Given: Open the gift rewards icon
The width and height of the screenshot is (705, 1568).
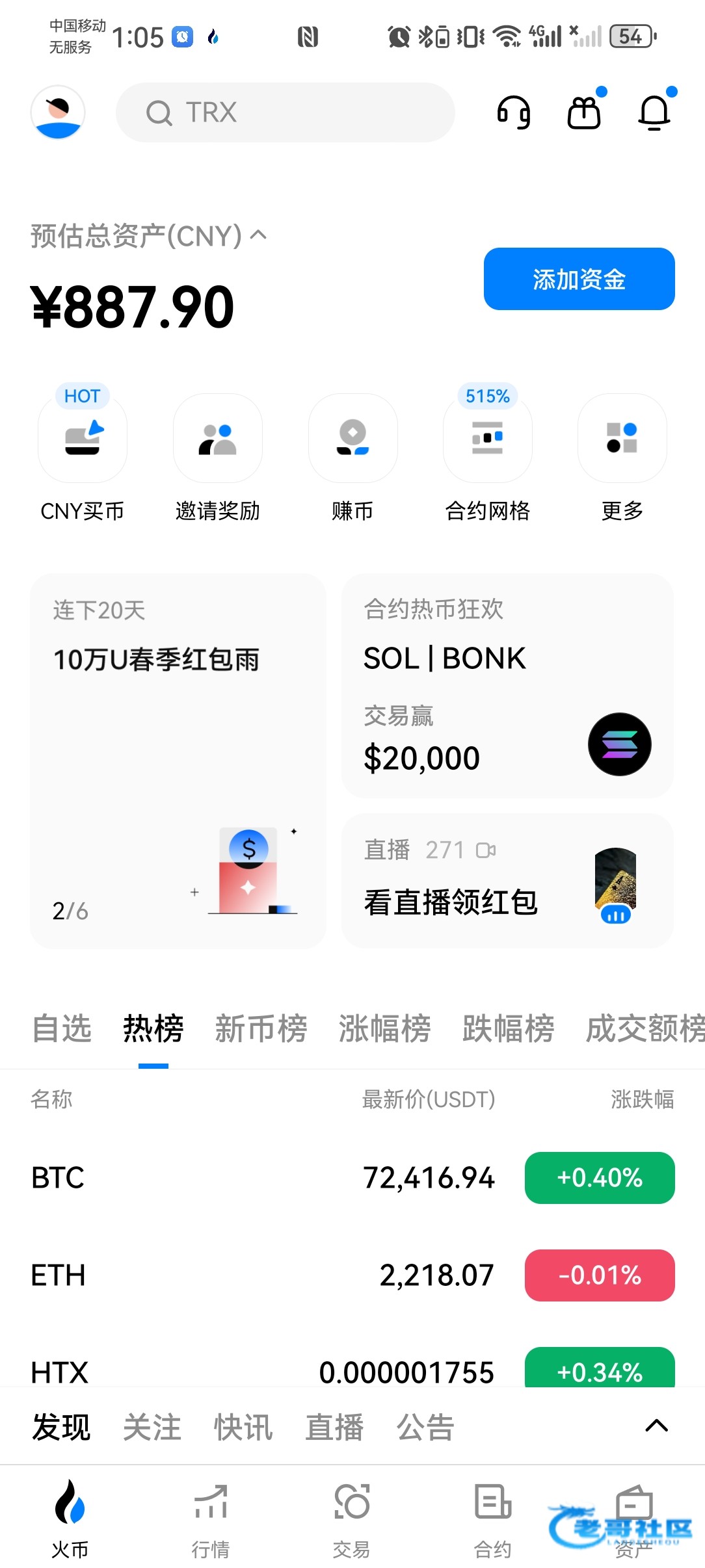Looking at the screenshot, I should coord(584,112).
